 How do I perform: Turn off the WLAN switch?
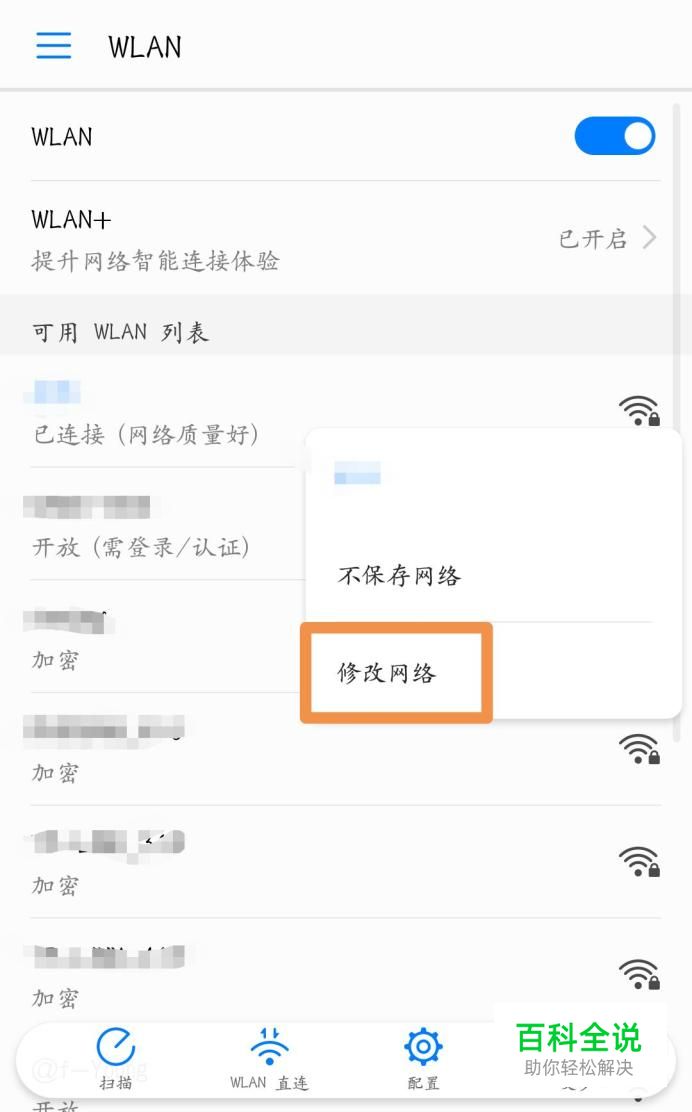(x=615, y=135)
